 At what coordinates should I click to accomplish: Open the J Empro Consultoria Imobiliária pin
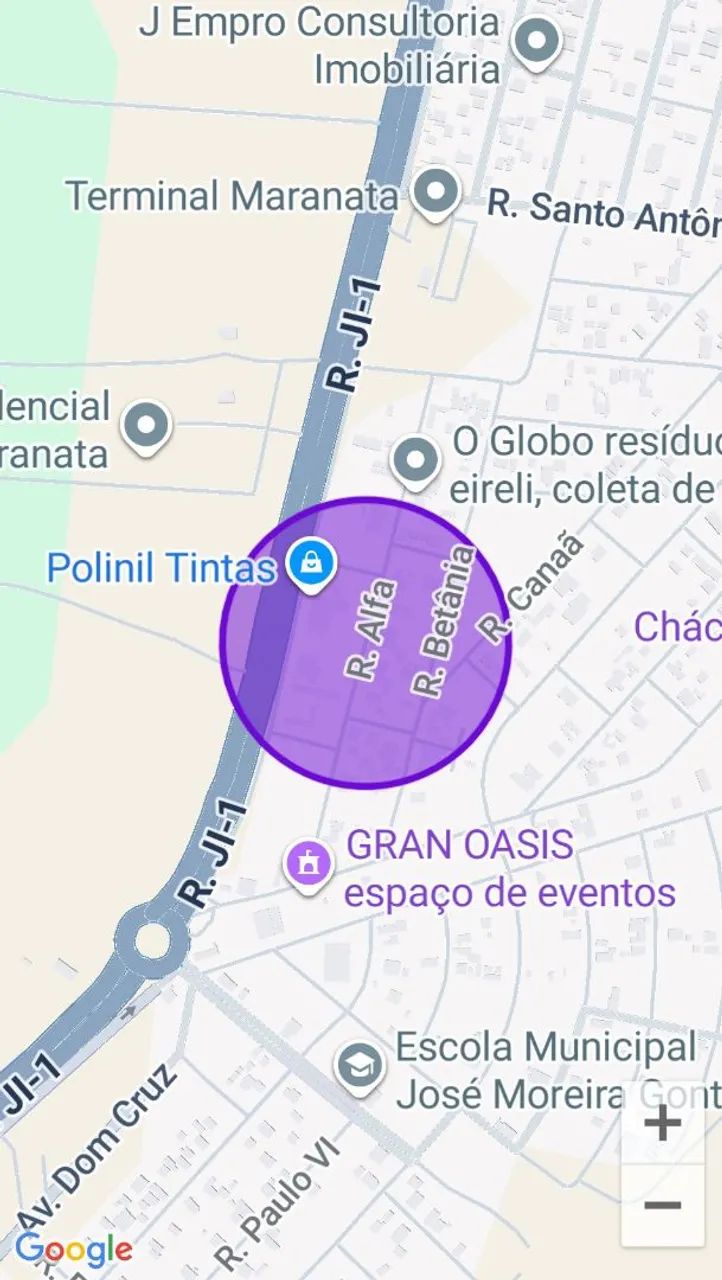point(537,42)
